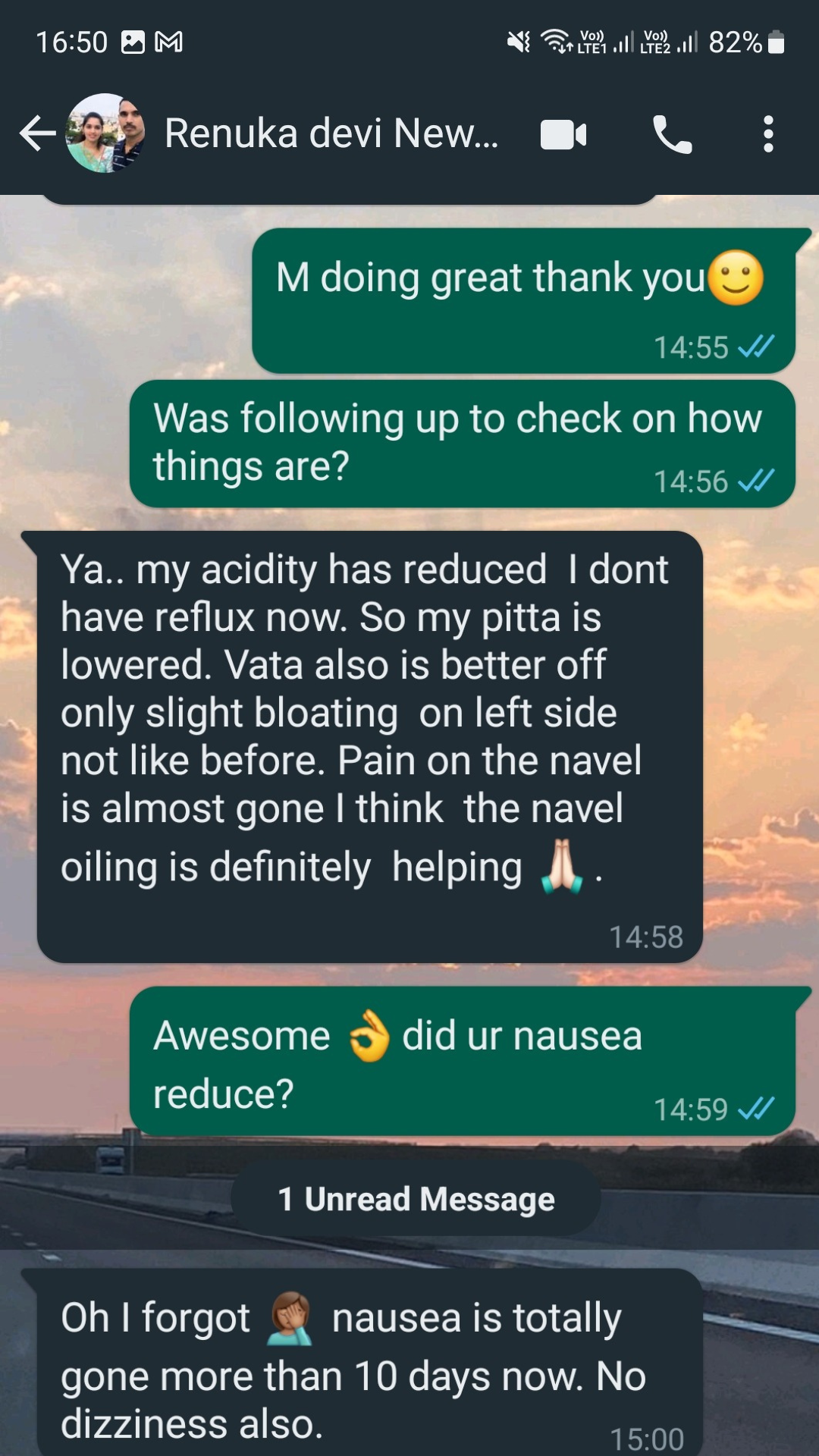The width and height of the screenshot is (819, 1456).
Task: Start a voice call with Renuka devi
Action: pos(672,135)
